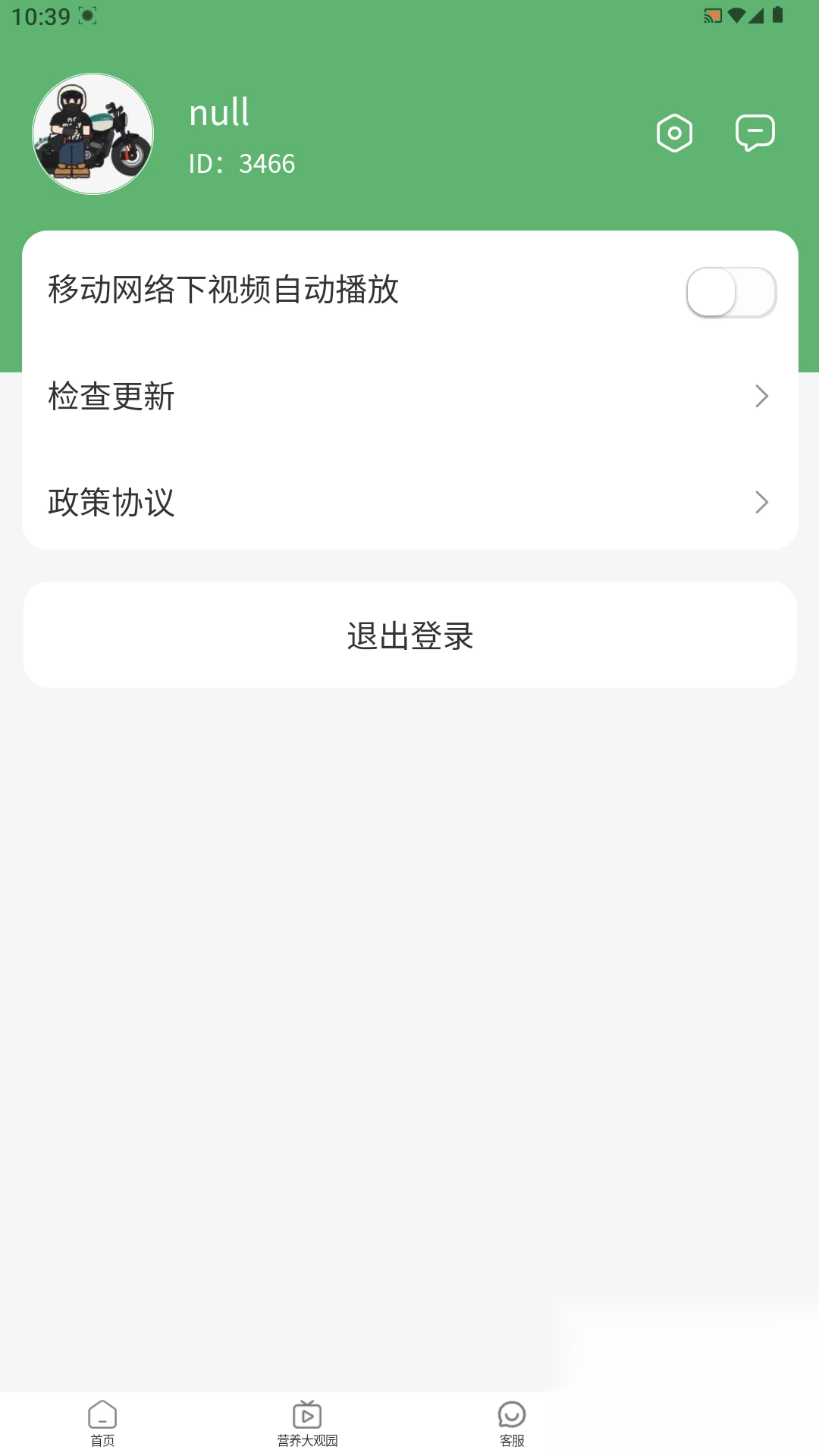819x1456 pixels.
Task: Tap the user avatar with motorcycle picture
Action: pos(93,132)
